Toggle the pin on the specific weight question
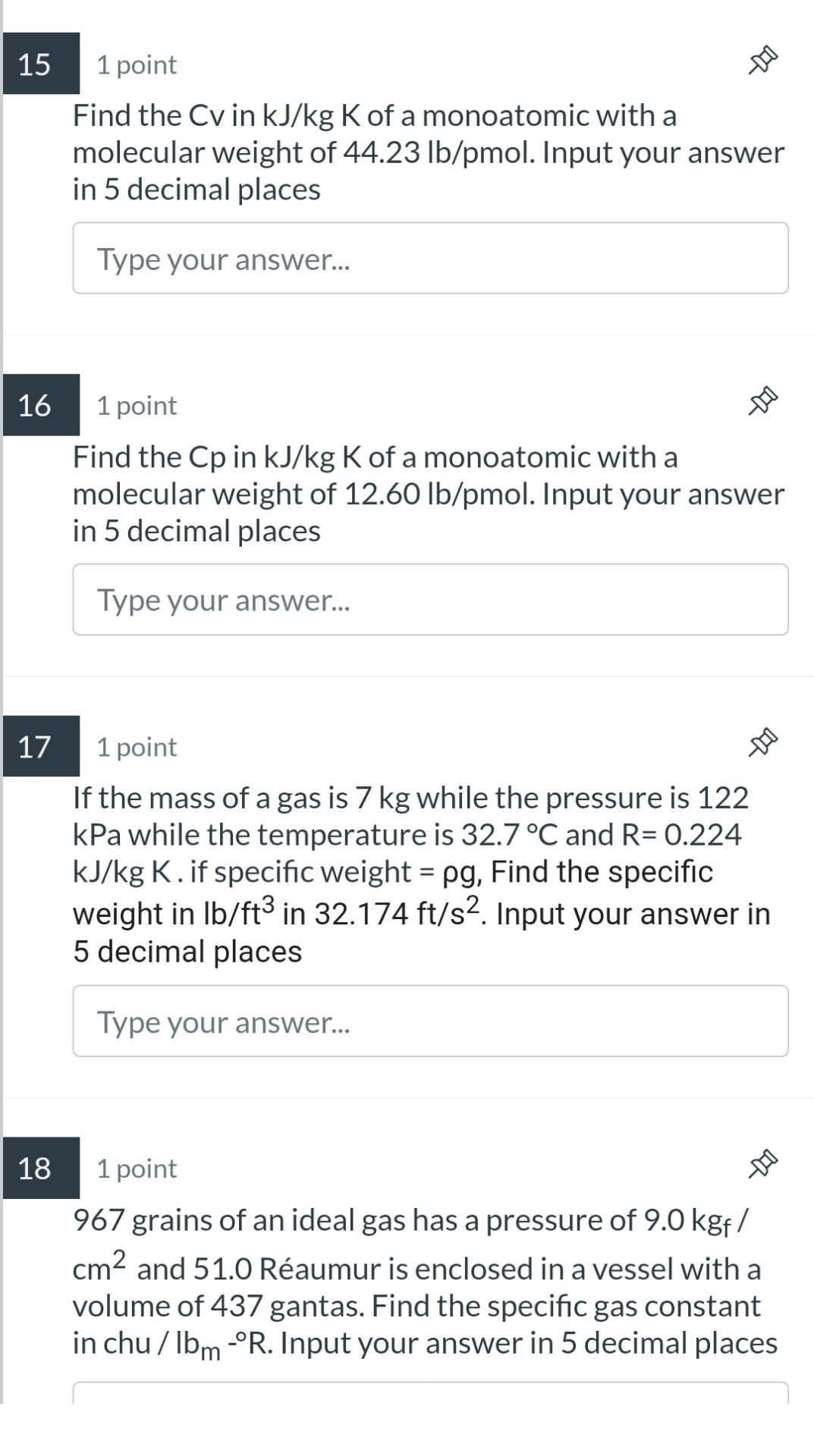 (763, 743)
